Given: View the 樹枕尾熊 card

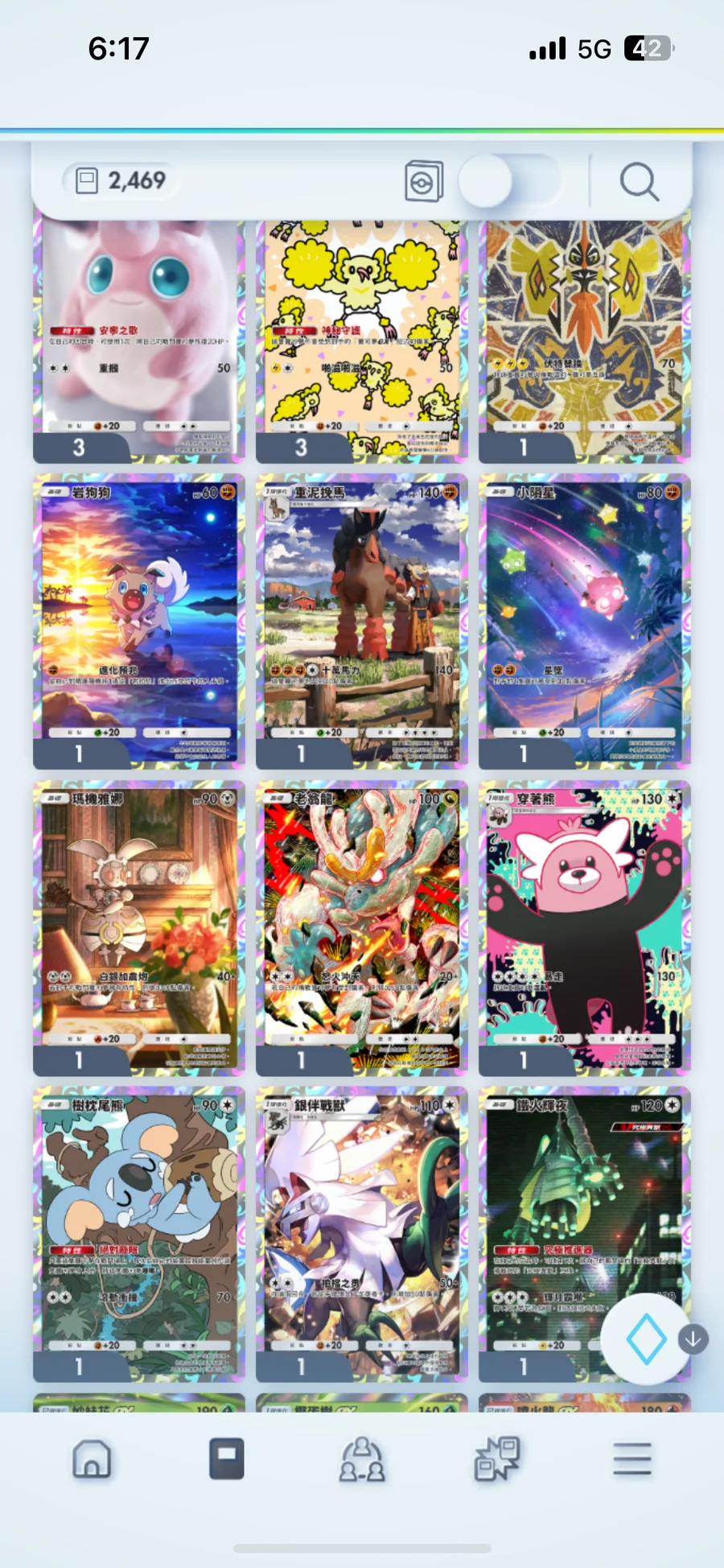Looking at the screenshot, I should coord(138,1233).
